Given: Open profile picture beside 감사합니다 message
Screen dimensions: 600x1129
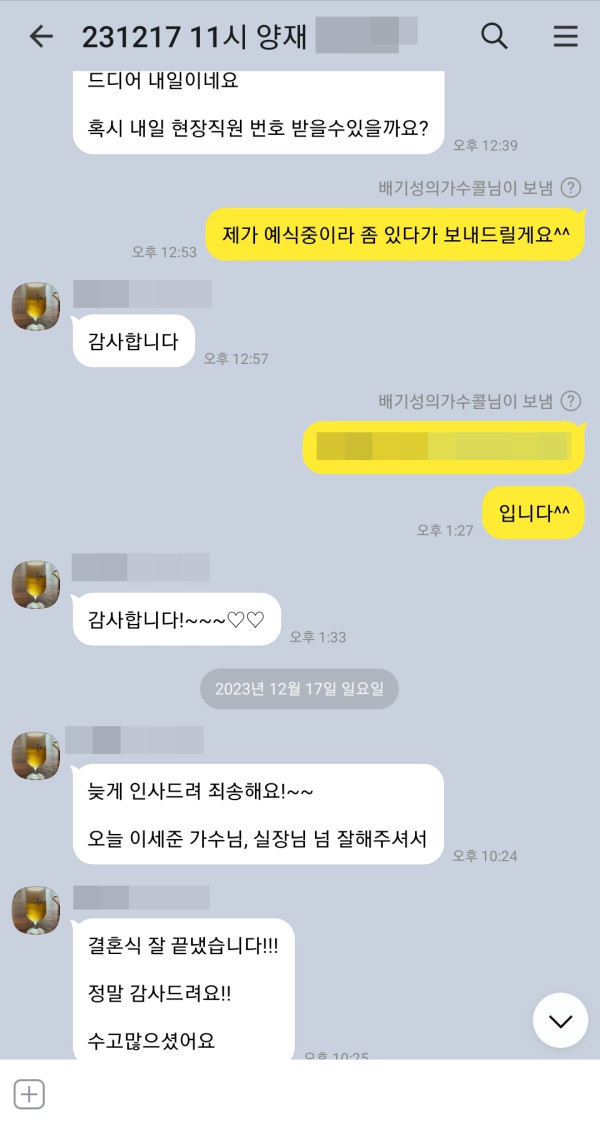Looking at the screenshot, I should point(36,306).
